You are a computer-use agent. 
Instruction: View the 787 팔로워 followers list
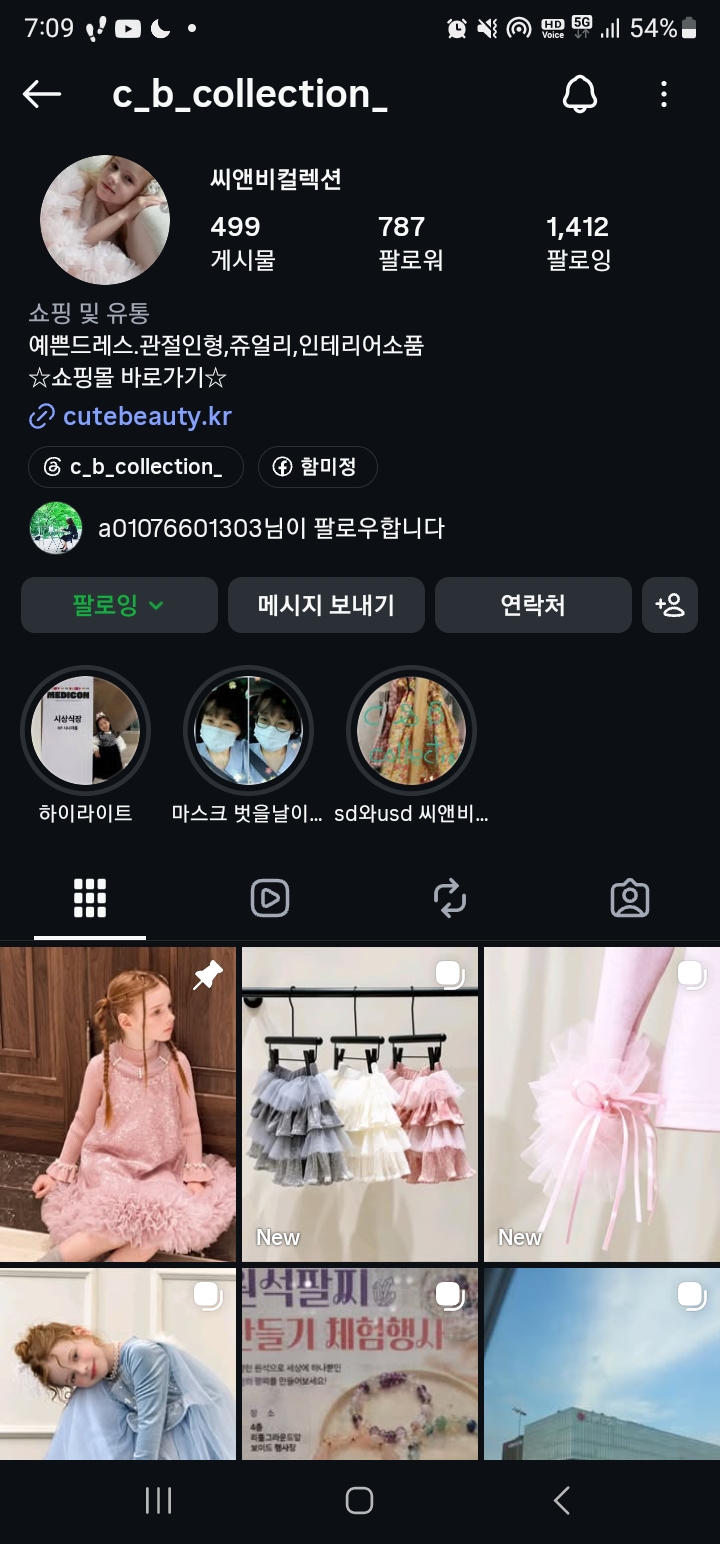coord(410,243)
